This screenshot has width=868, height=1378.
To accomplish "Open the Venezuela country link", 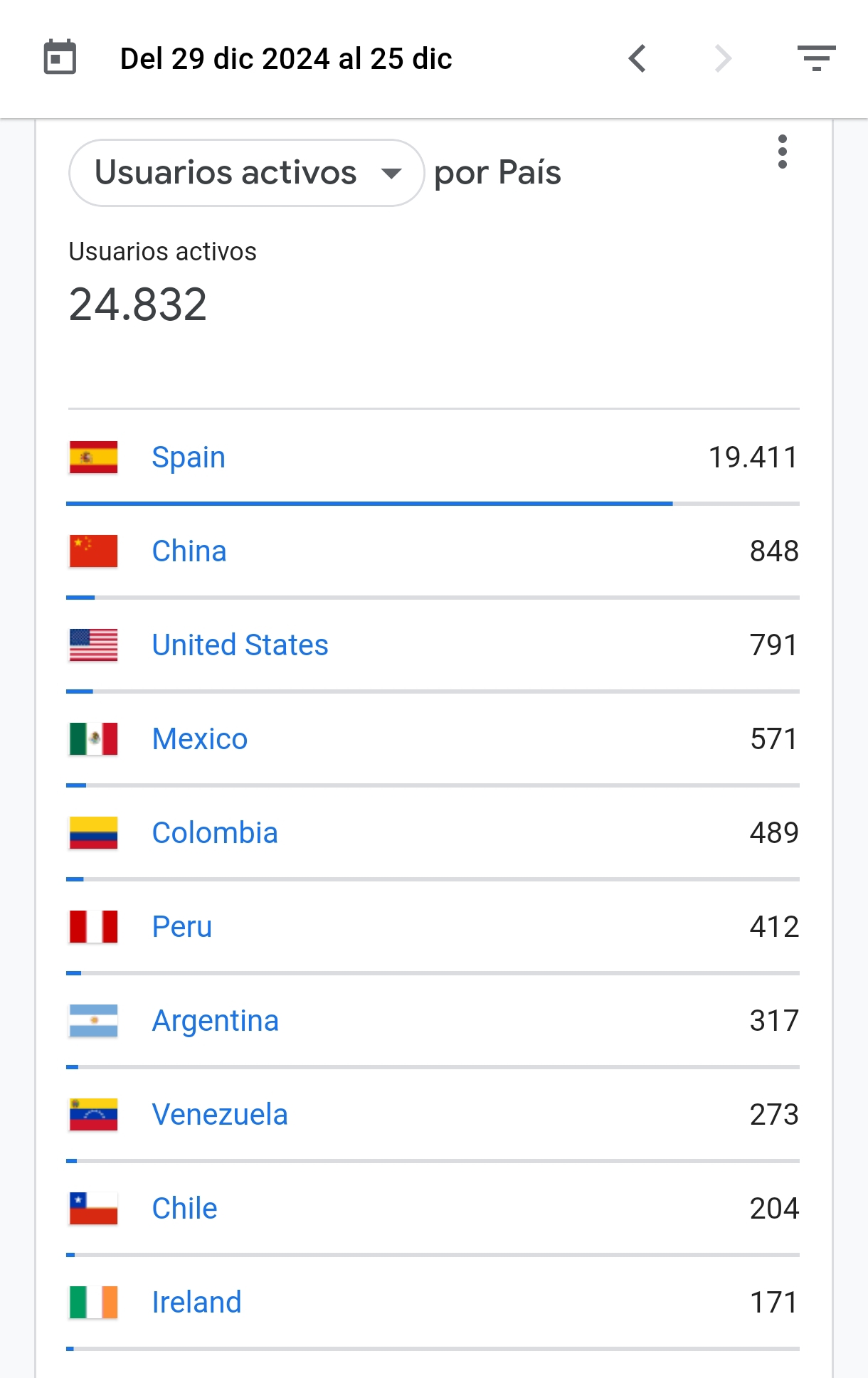I will coord(220,1115).
